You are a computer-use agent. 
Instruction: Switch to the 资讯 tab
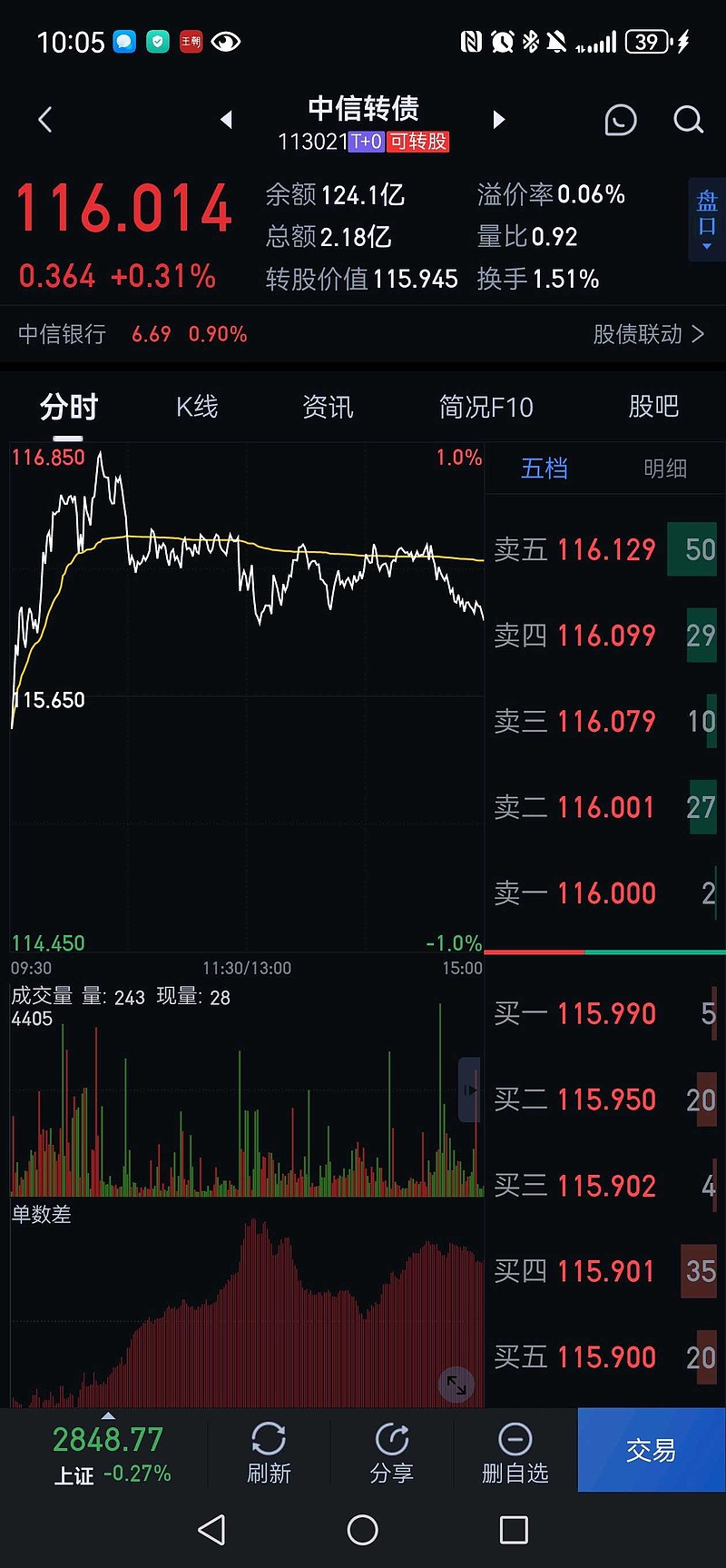click(x=328, y=407)
